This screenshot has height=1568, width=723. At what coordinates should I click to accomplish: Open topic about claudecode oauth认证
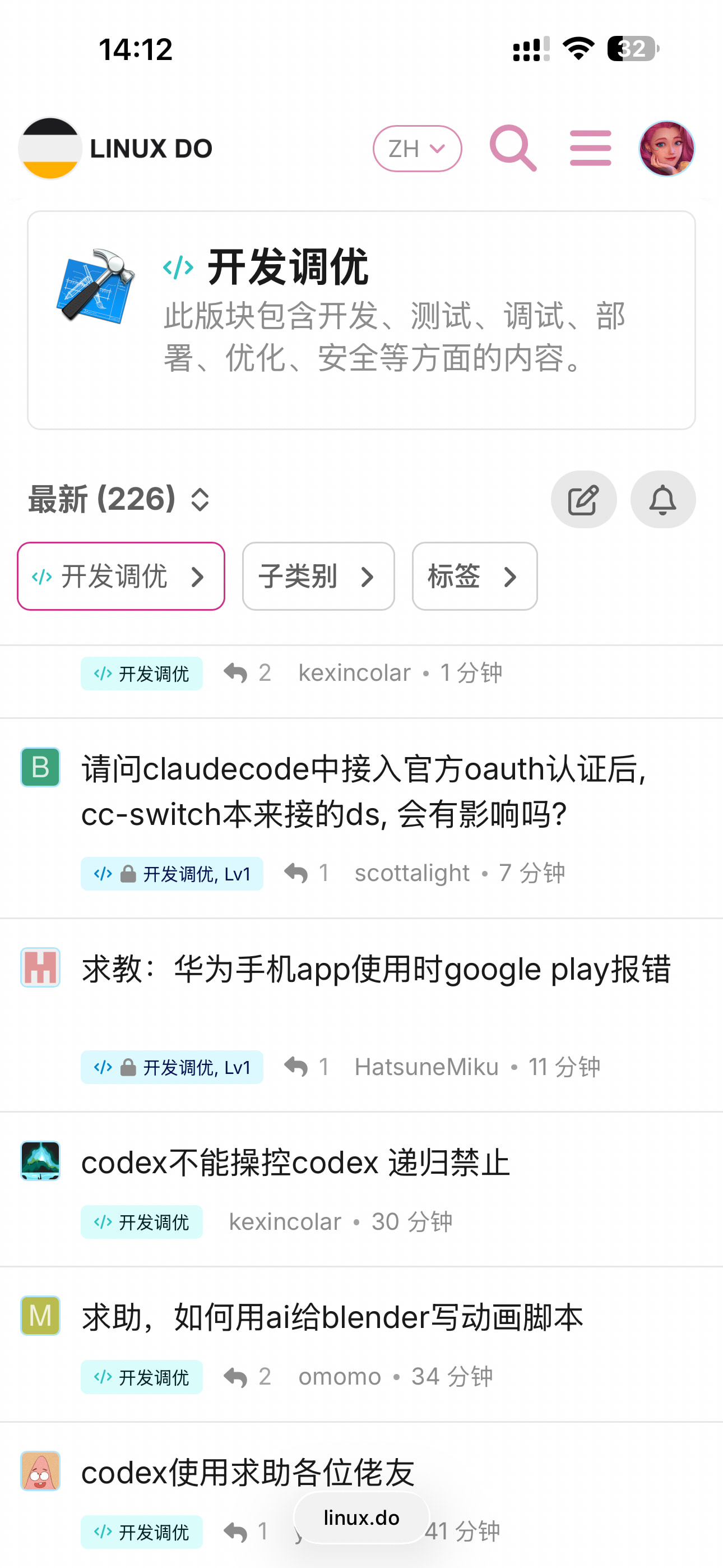tap(363, 791)
